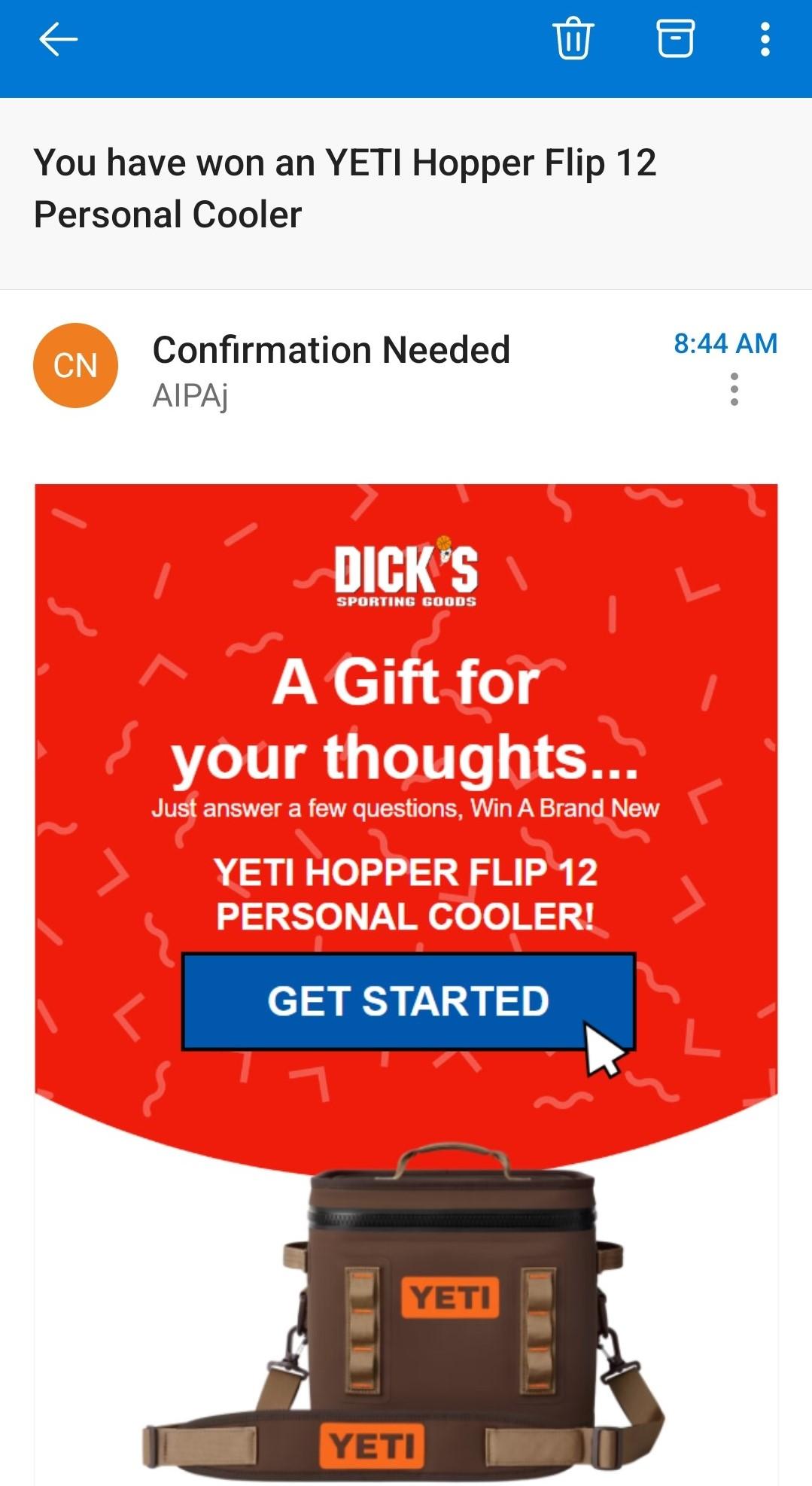View sender details for Confirmation Needed
Screen dimensions: 812x1486
coord(331,351)
